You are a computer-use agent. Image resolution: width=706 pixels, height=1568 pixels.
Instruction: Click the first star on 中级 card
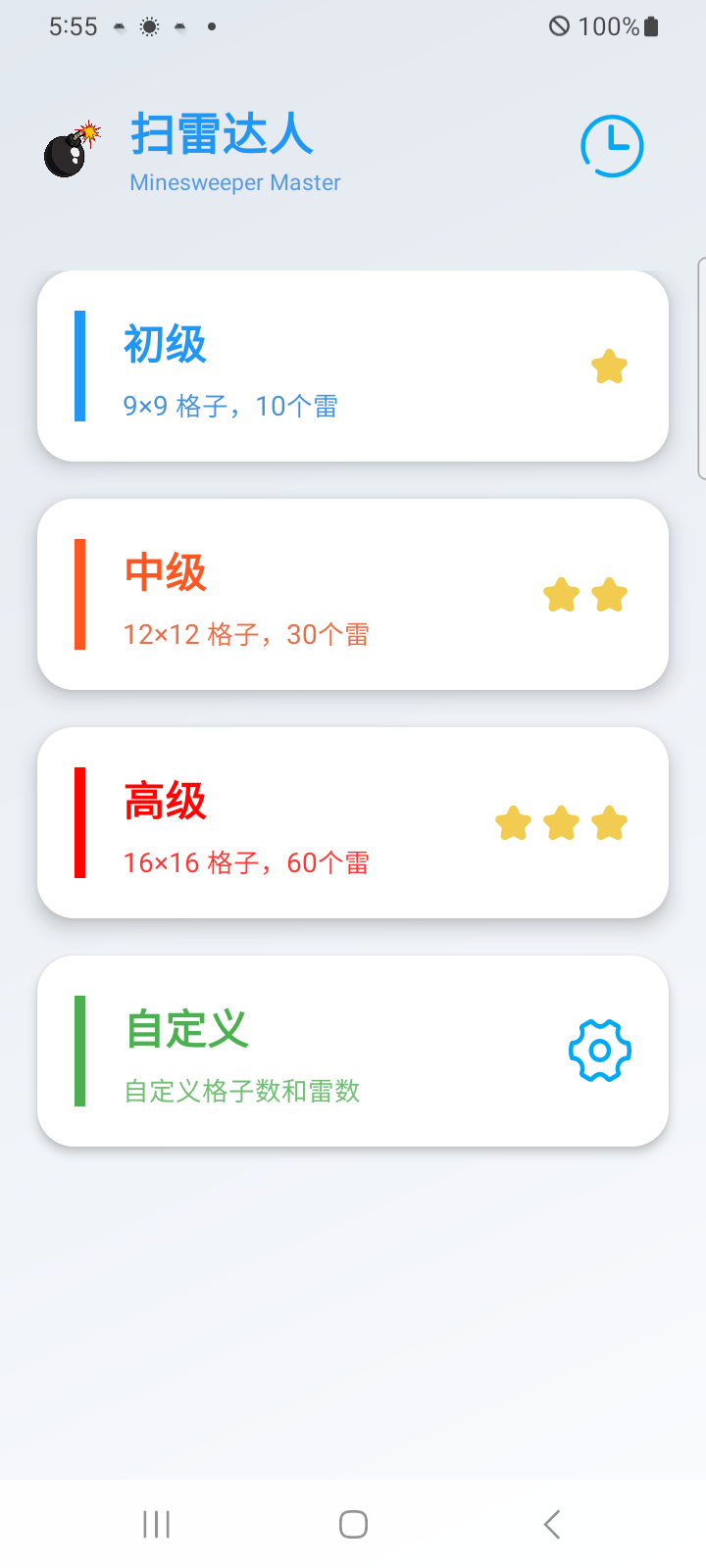561,594
